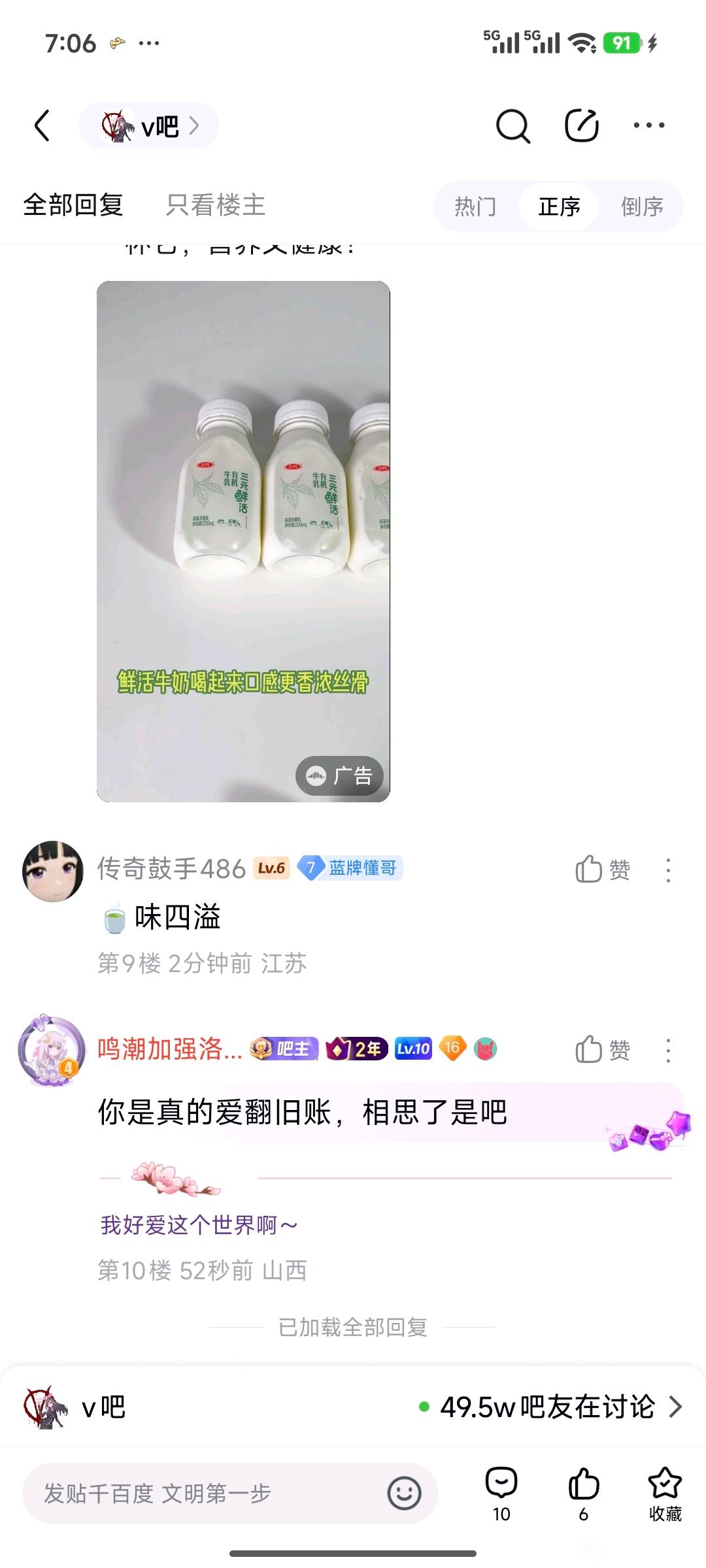Switch to 全部回复 tab

[73, 205]
